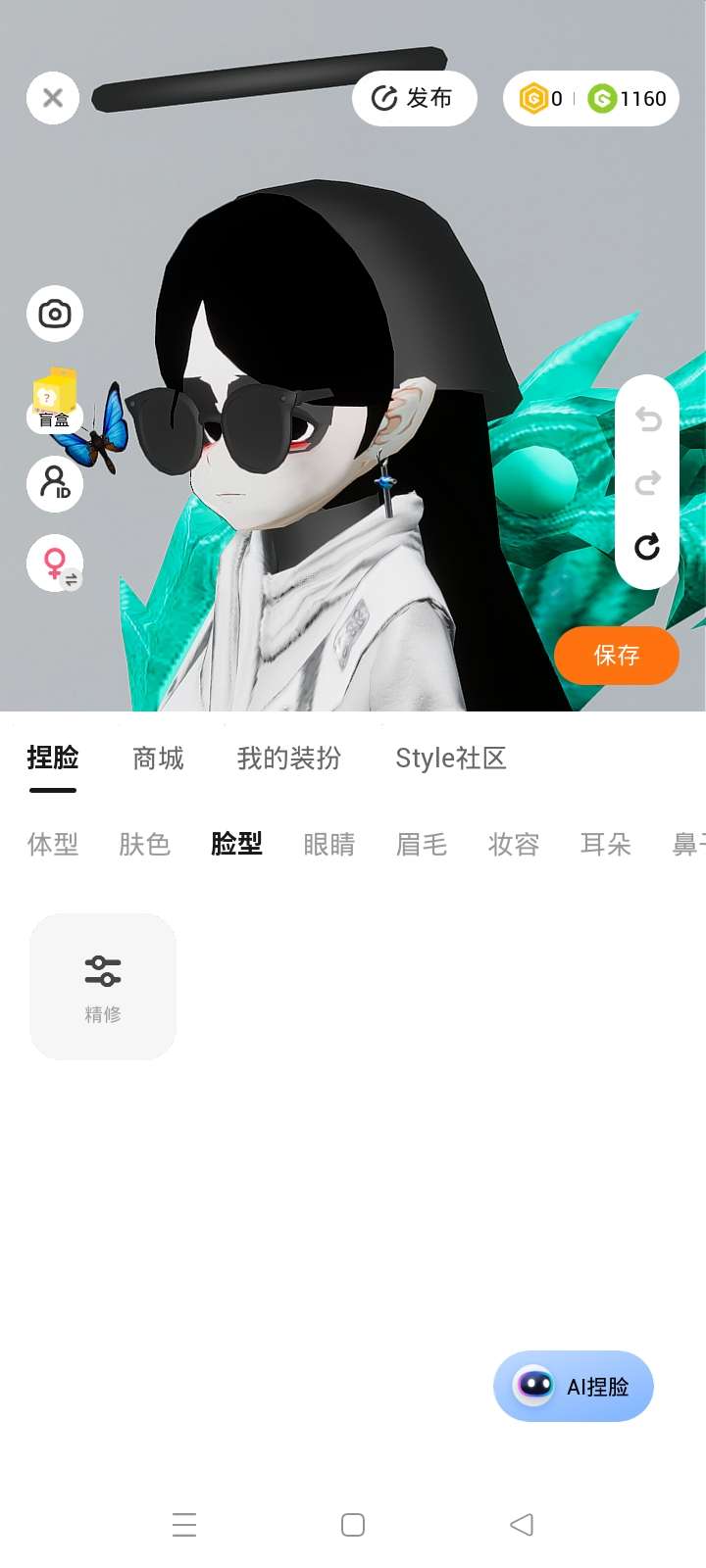Go to the Style社区 tab
This screenshot has width=706, height=1568.
pyautogui.click(x=450, y=759)
